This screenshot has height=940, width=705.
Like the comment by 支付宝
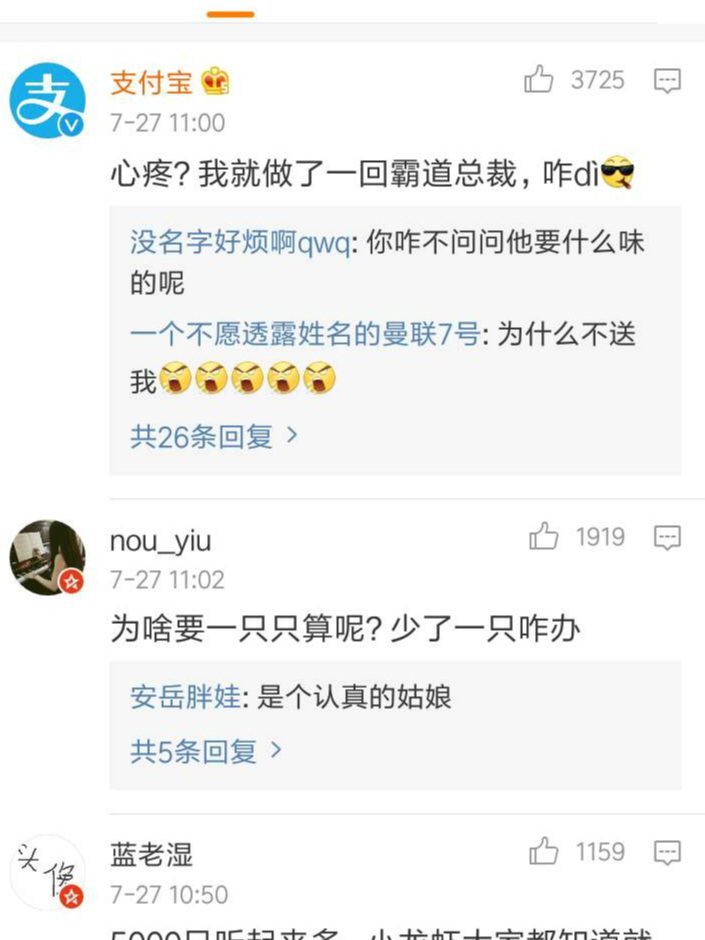click(539, 80)
